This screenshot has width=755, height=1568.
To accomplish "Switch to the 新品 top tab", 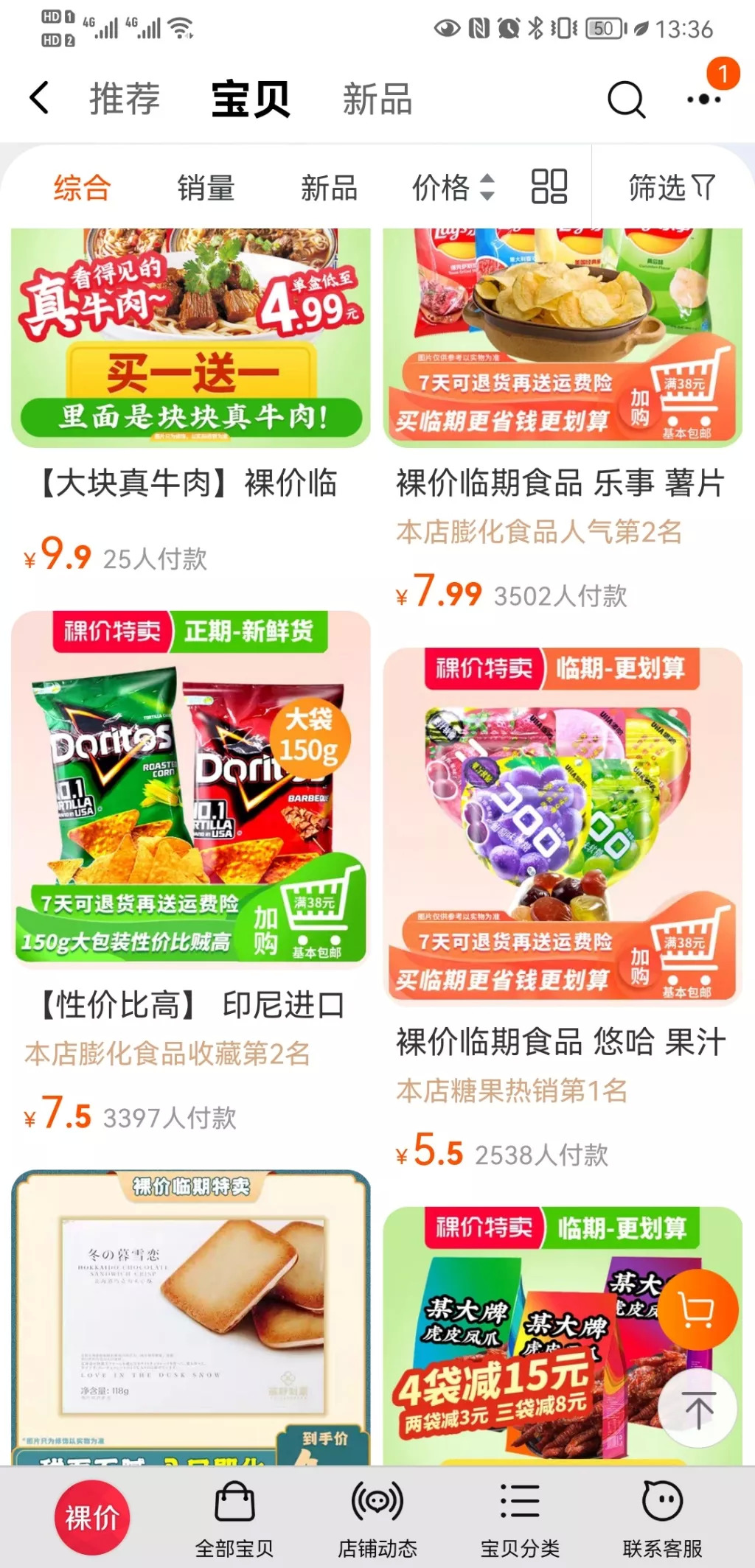I will pos(377,99).
